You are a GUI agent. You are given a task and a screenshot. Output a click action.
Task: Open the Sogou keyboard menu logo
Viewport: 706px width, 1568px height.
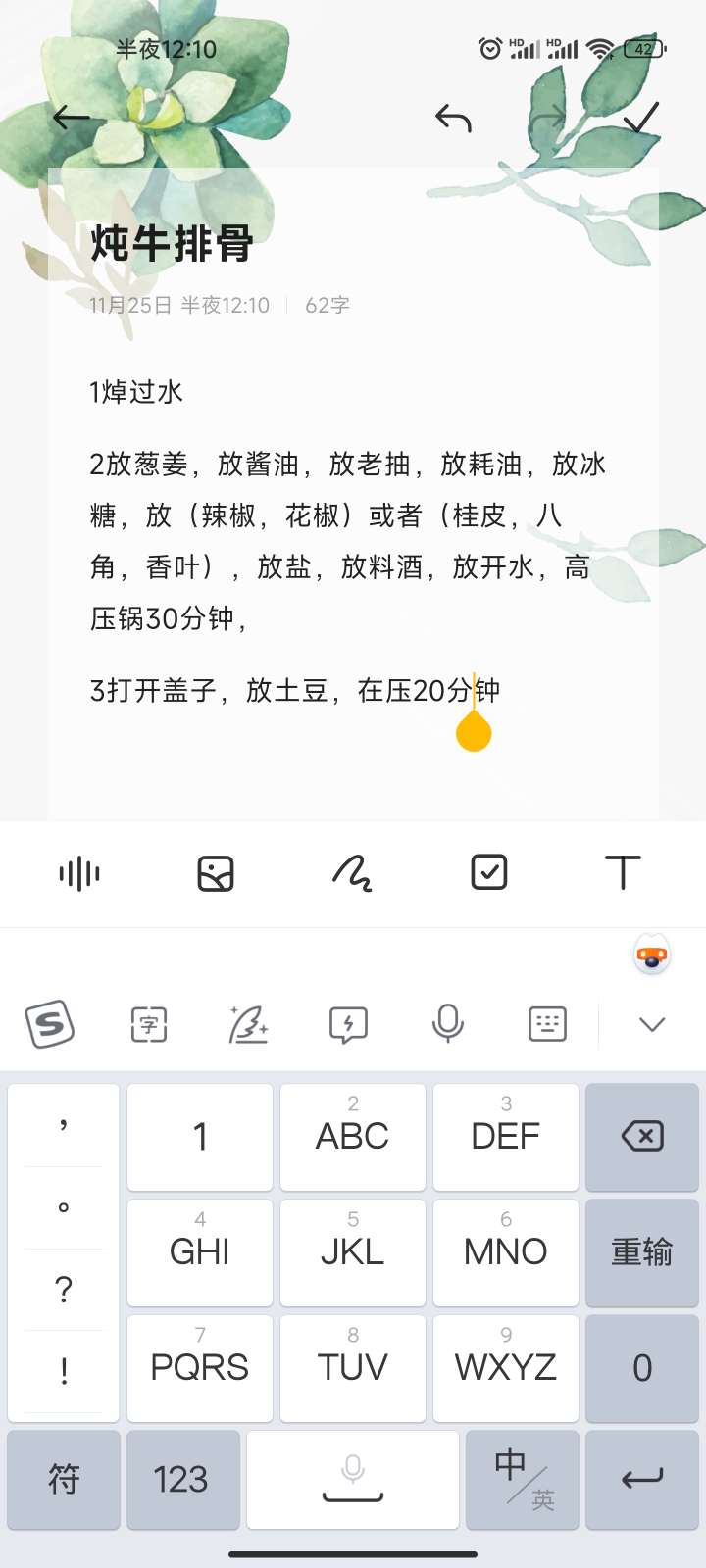point(50,1024)
